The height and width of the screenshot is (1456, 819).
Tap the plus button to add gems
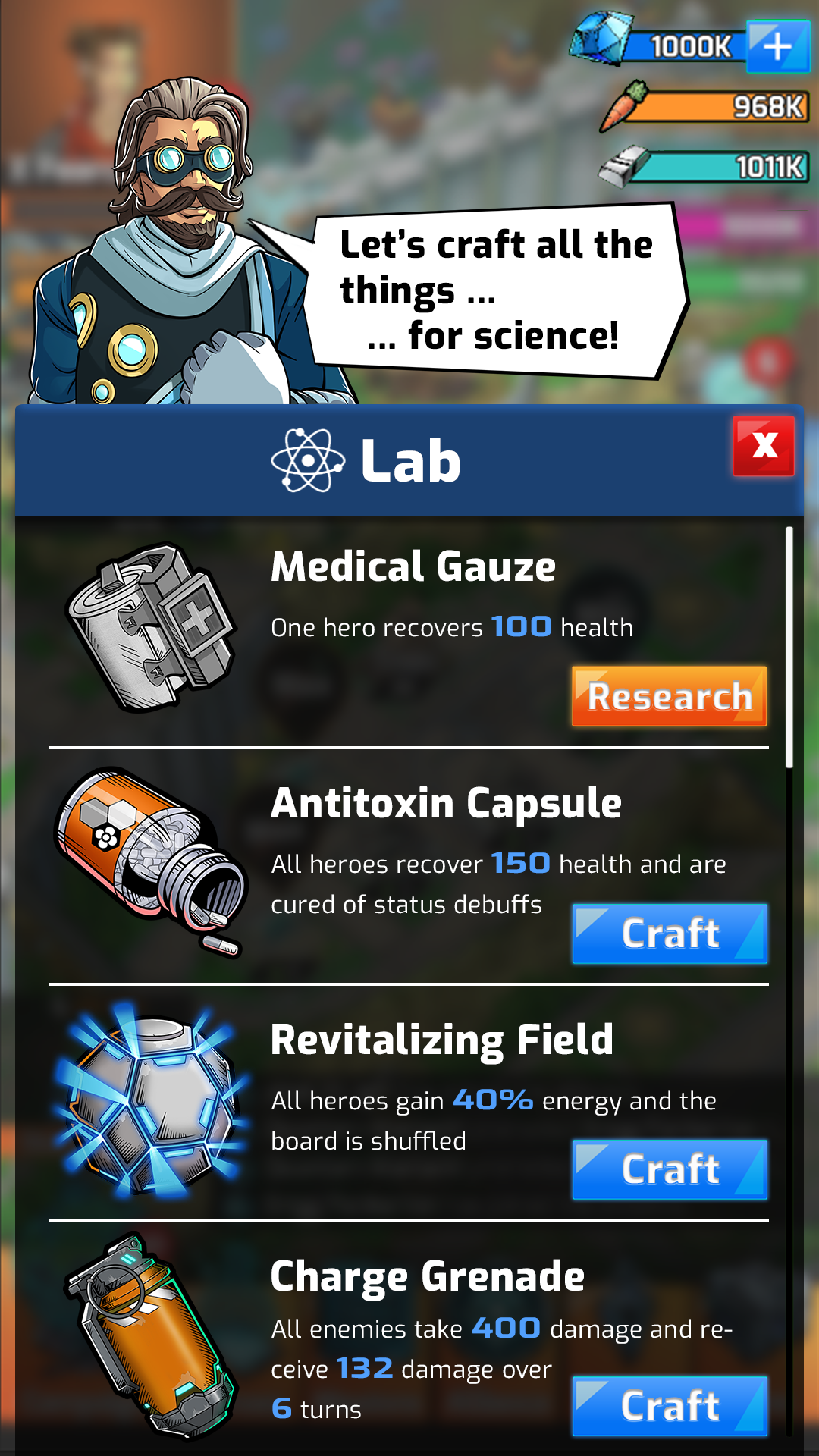pos(777,47)
